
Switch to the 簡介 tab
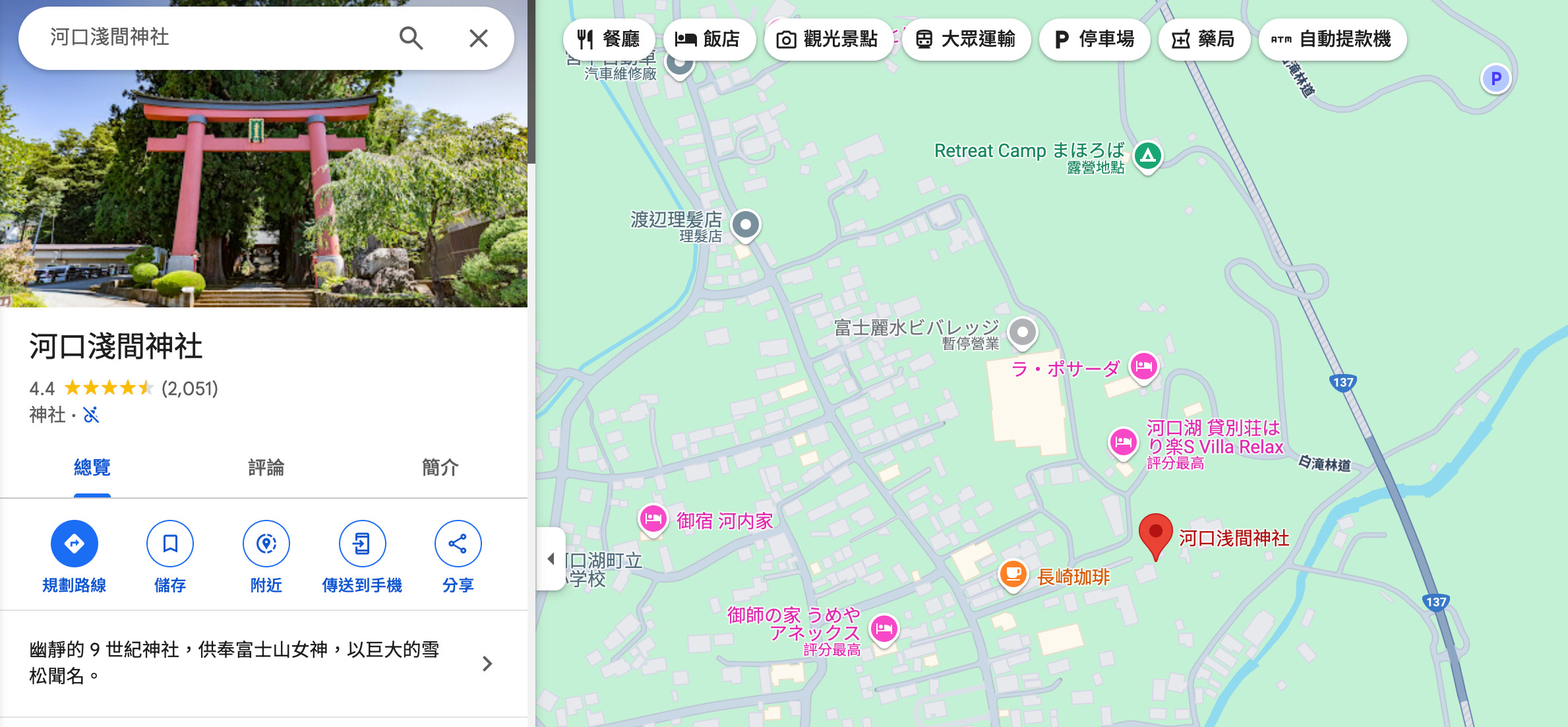point(440,468)
